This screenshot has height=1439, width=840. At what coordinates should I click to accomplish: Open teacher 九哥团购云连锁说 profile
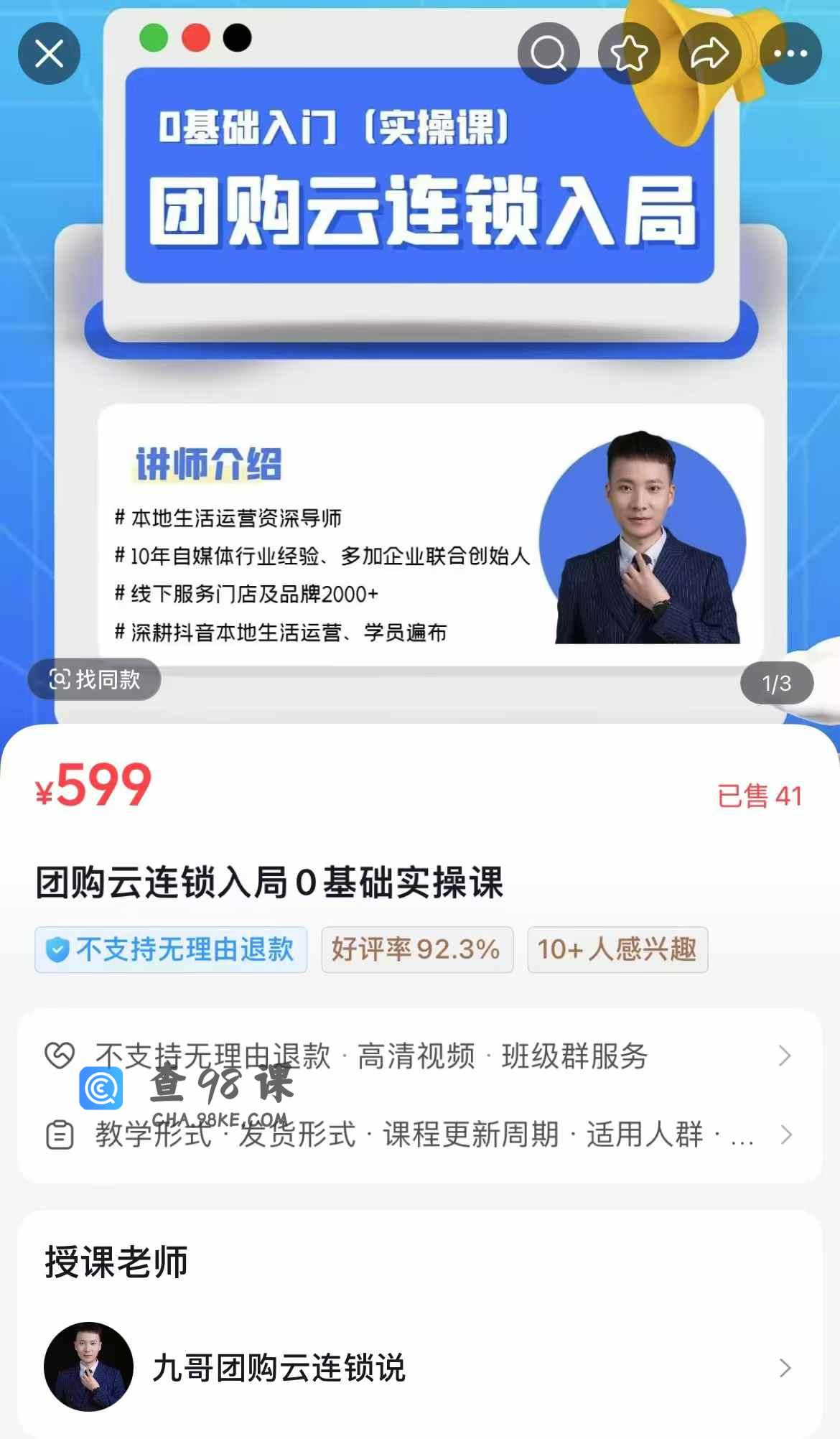click(419, 1367)
